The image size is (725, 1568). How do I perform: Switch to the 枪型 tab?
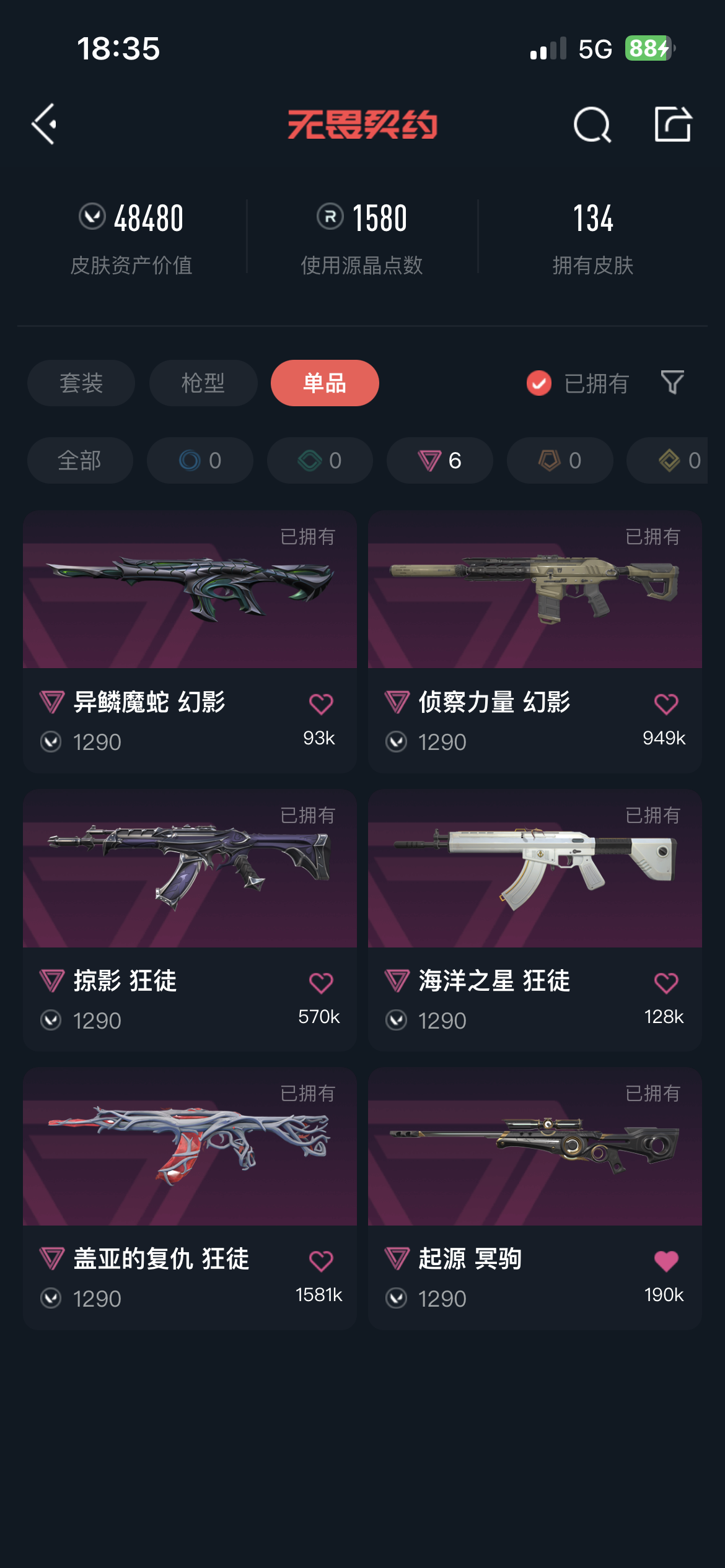[203, 383]
